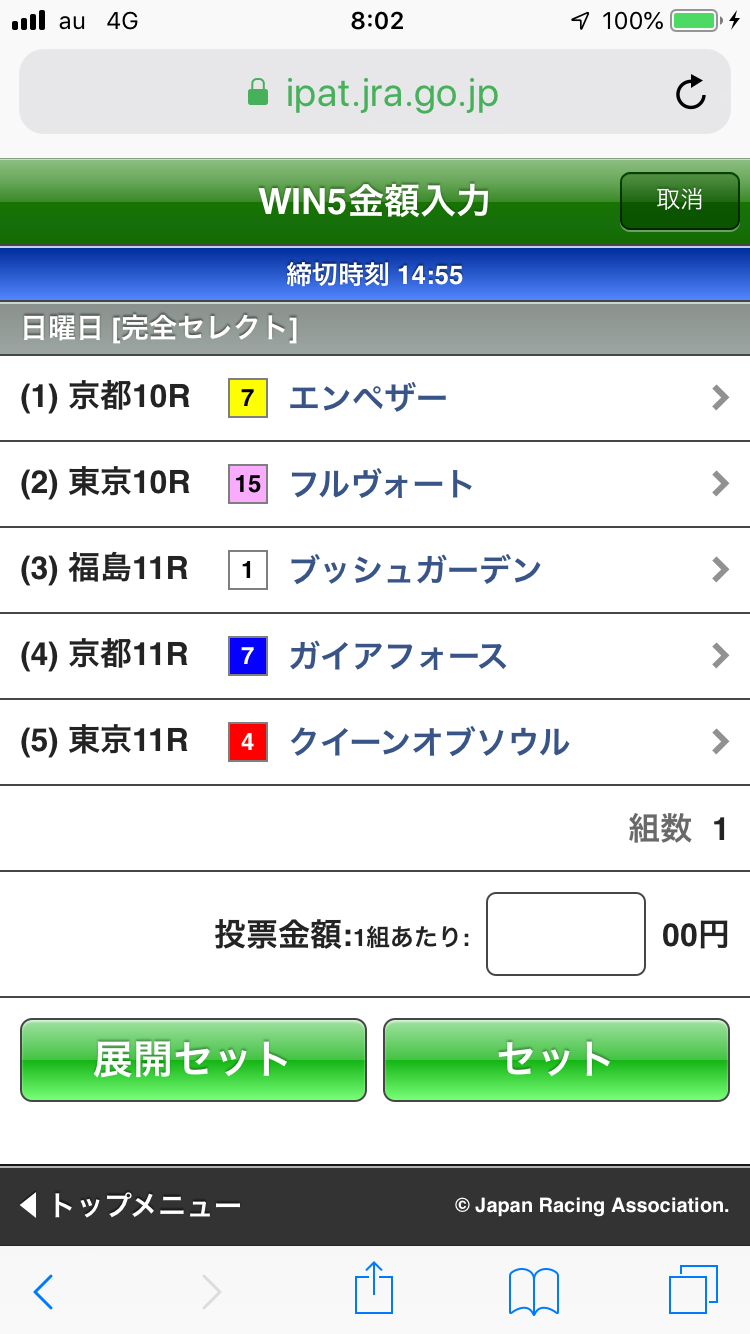
Task: Tap the blue number 7 badge for ガイアフォース
Action: (x=247, y=656)
